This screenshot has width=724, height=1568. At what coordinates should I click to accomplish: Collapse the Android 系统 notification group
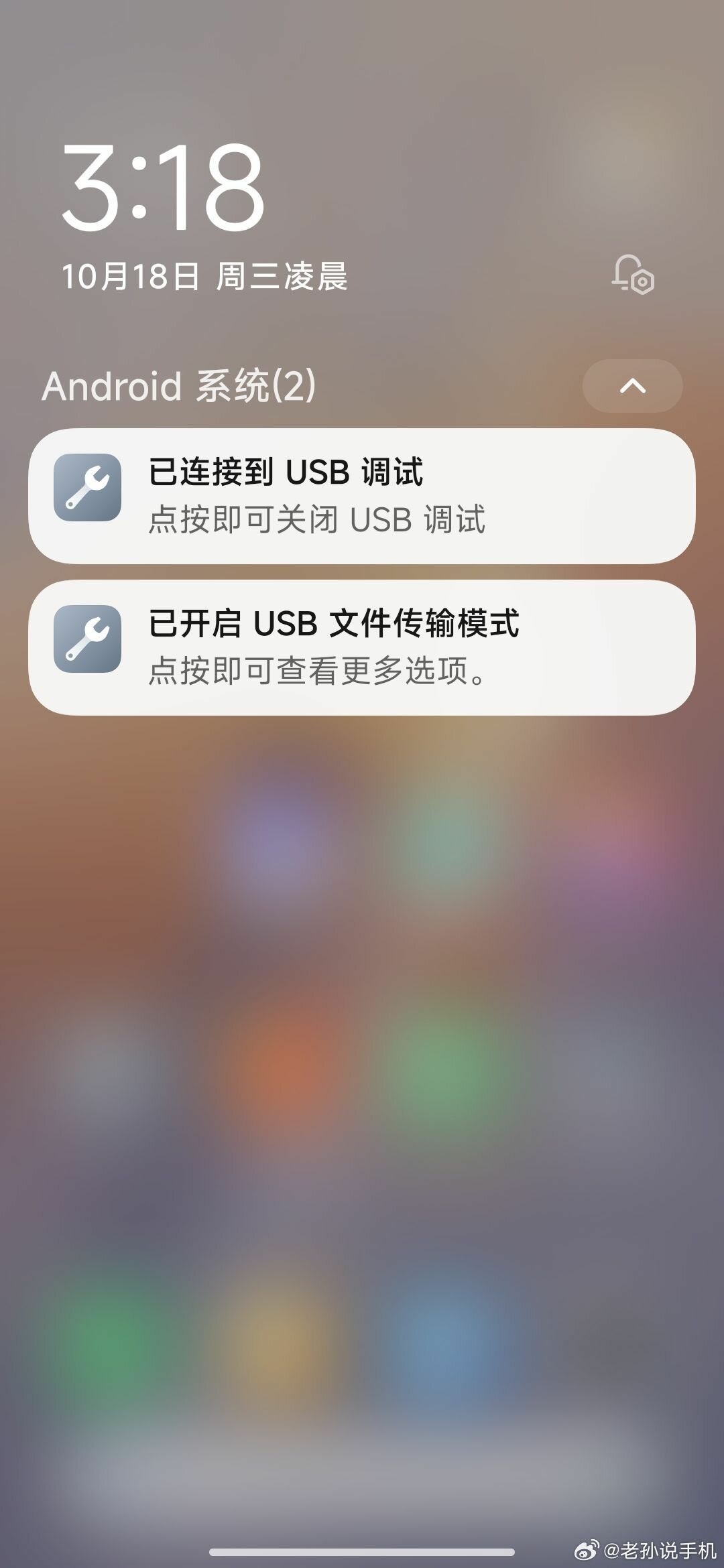tap(633, 386)
